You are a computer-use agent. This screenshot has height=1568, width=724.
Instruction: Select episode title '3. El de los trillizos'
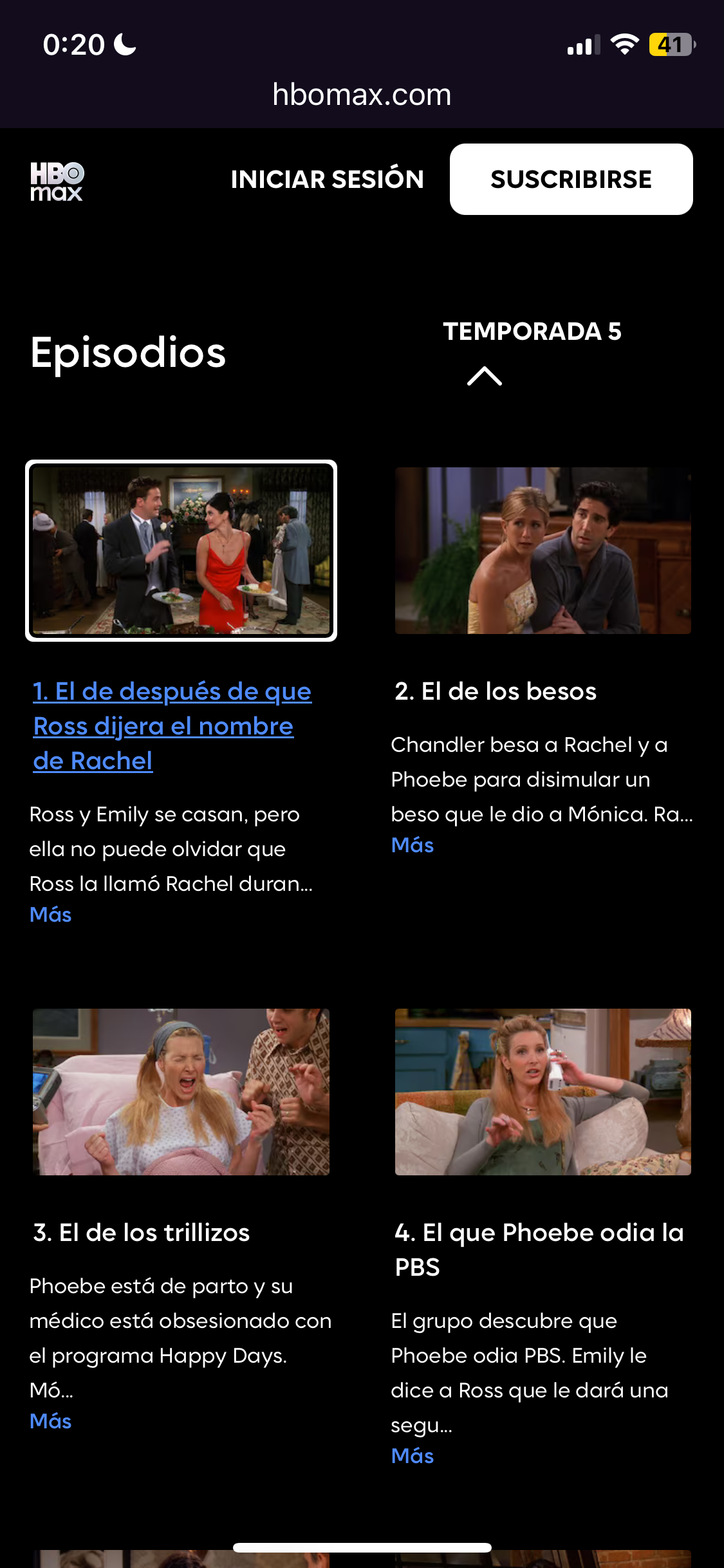coord(142,1233)
